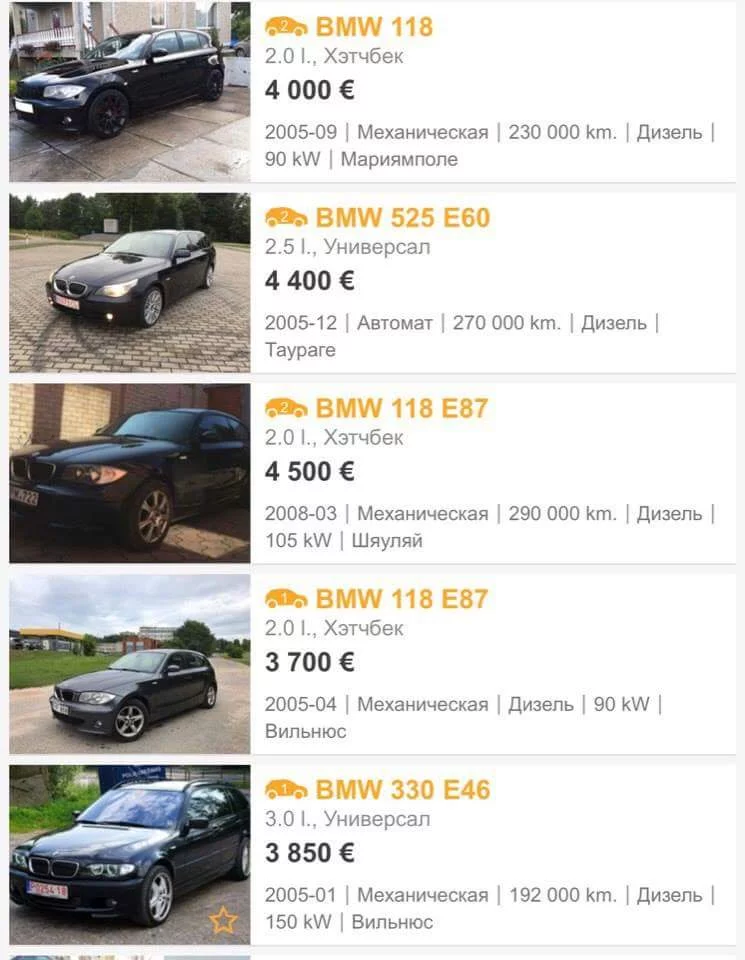Open the BMW 118 E87 listing for 4 500 €
Screen dimensions: 745x960
click(401, 409)
